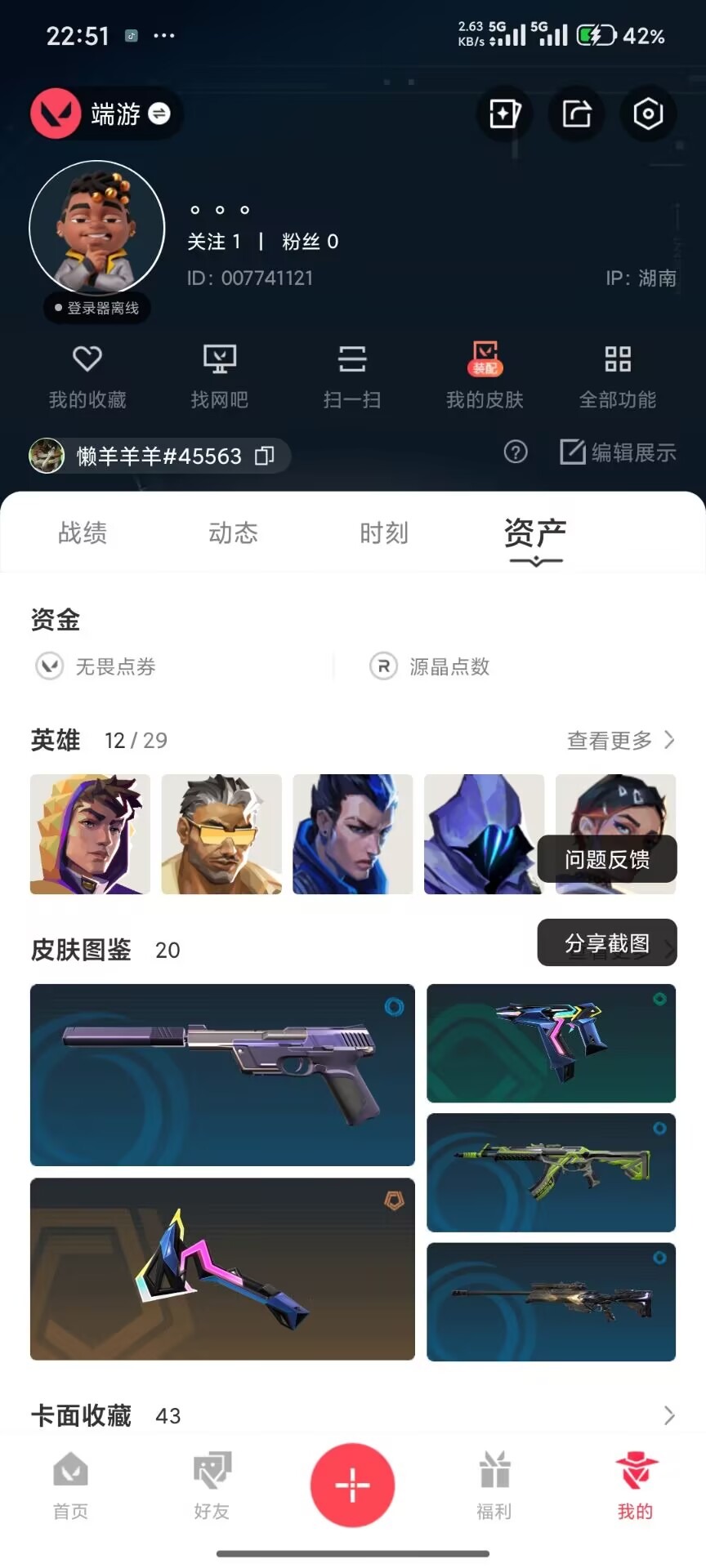Screen dimensions: 706x1568
Task: Tap the share icon in top bar
Action: point(577,114)
